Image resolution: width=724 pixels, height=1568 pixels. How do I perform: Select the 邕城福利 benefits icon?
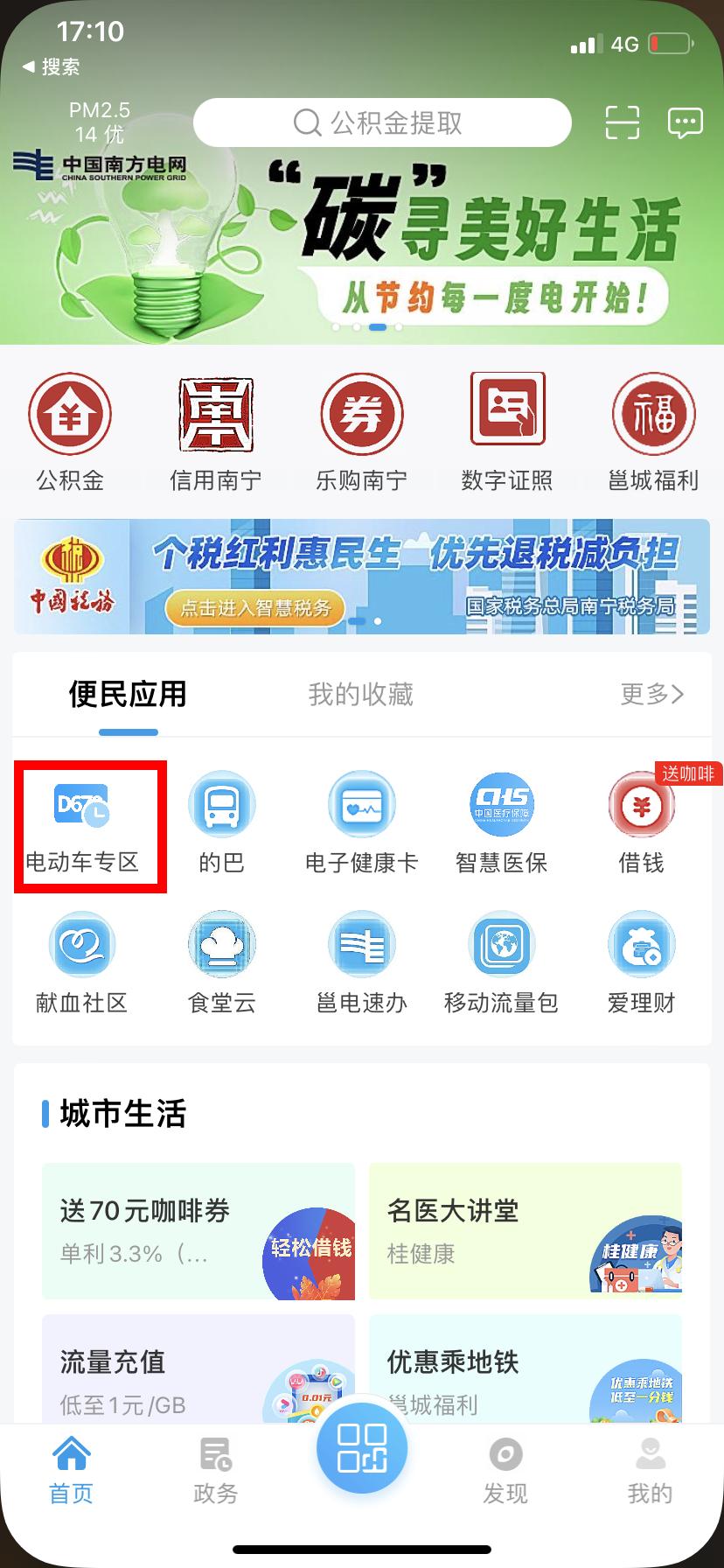(x=653, y=430)
